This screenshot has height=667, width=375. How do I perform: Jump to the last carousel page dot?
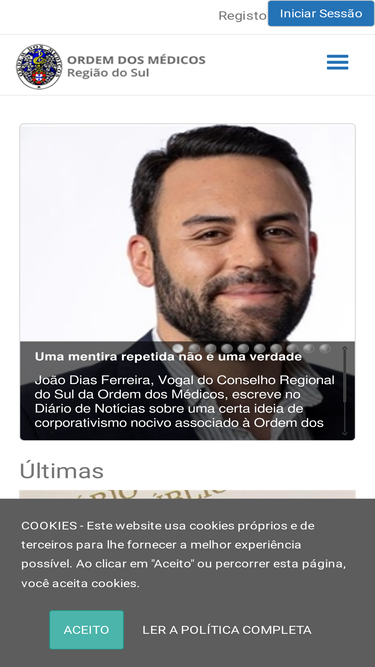point(325,349)
